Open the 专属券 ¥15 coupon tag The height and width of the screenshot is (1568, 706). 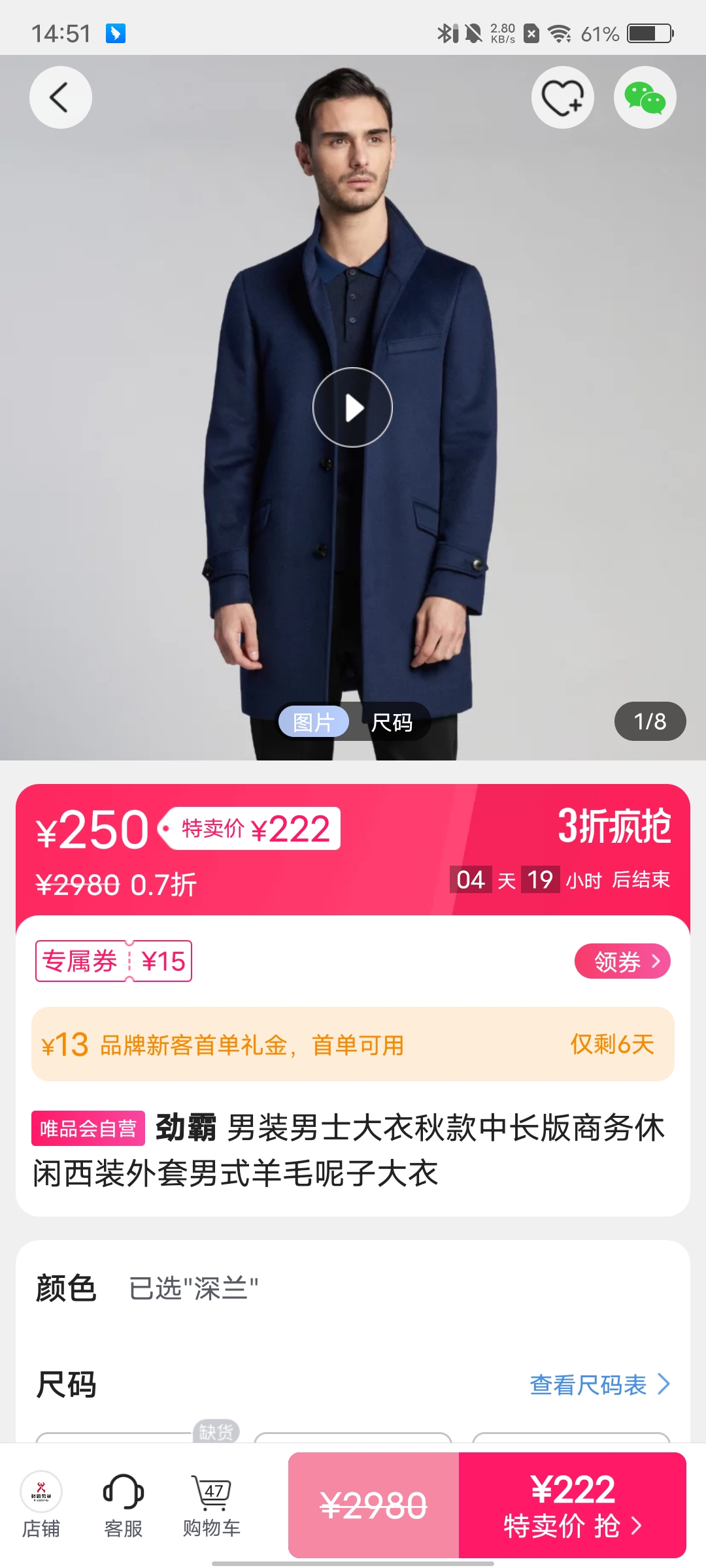pyautogui.click(x=114, y=961)
